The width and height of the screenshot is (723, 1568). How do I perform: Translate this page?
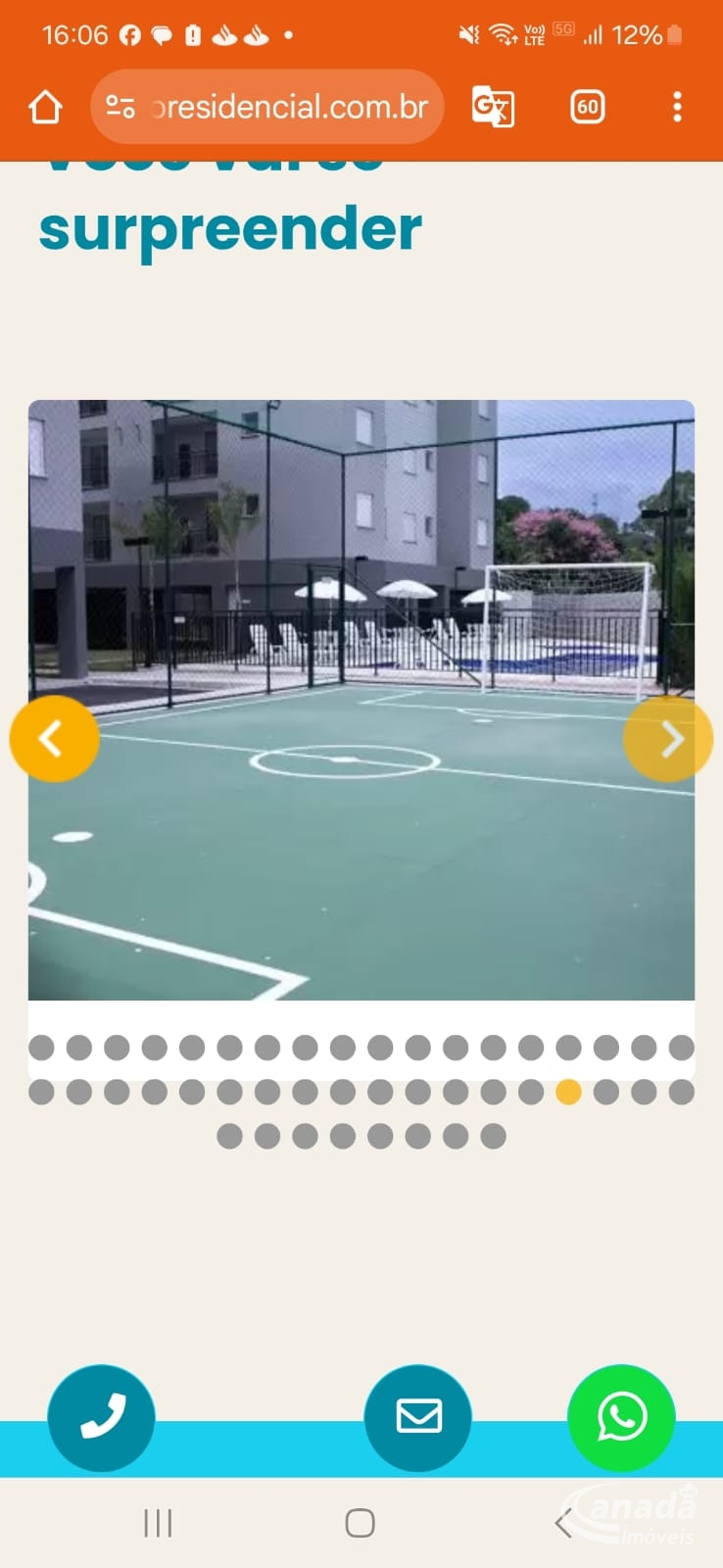[x=493, y=107]
